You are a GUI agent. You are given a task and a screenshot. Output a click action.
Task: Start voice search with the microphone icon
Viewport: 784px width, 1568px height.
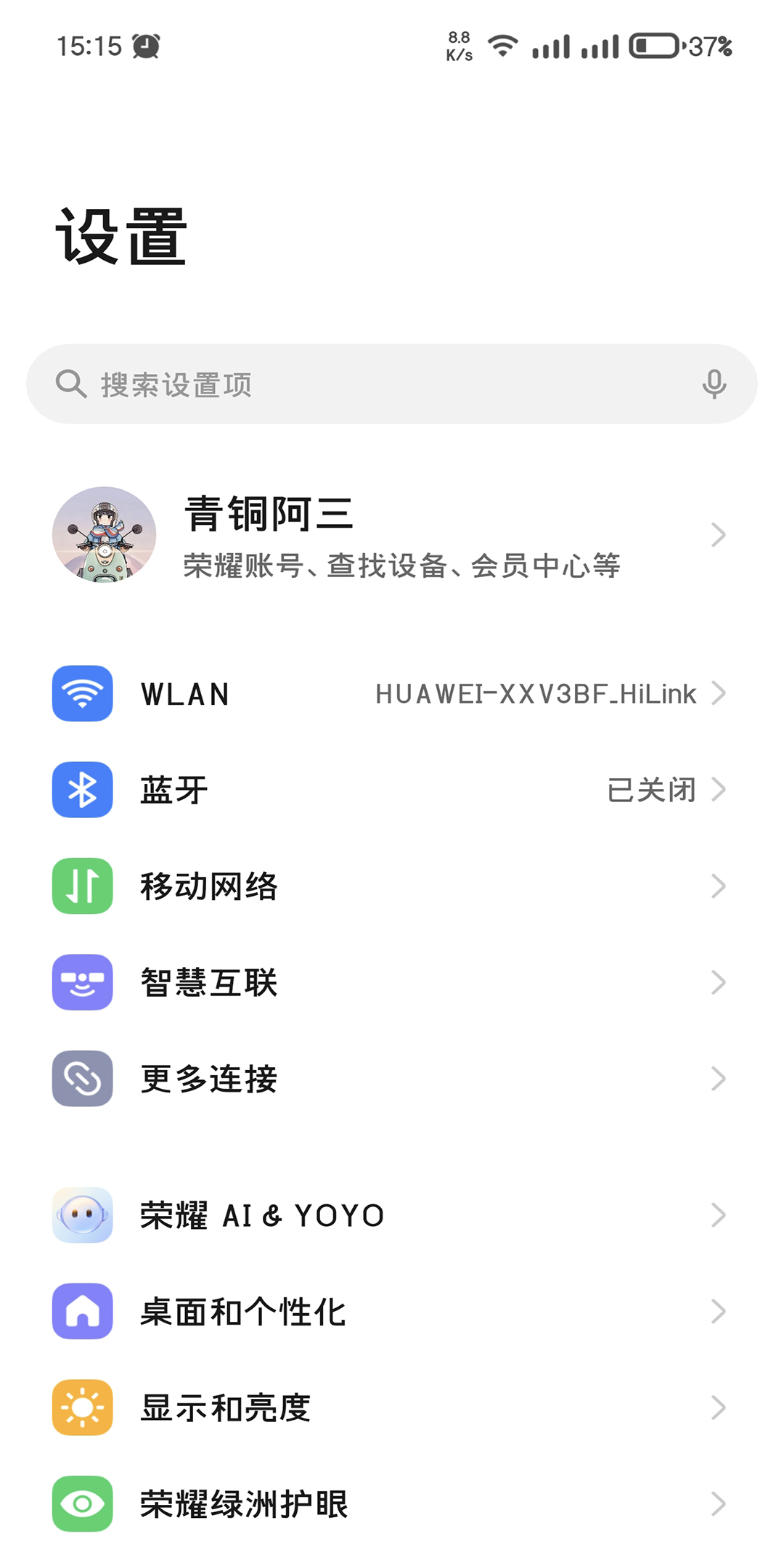click(714, 384)
